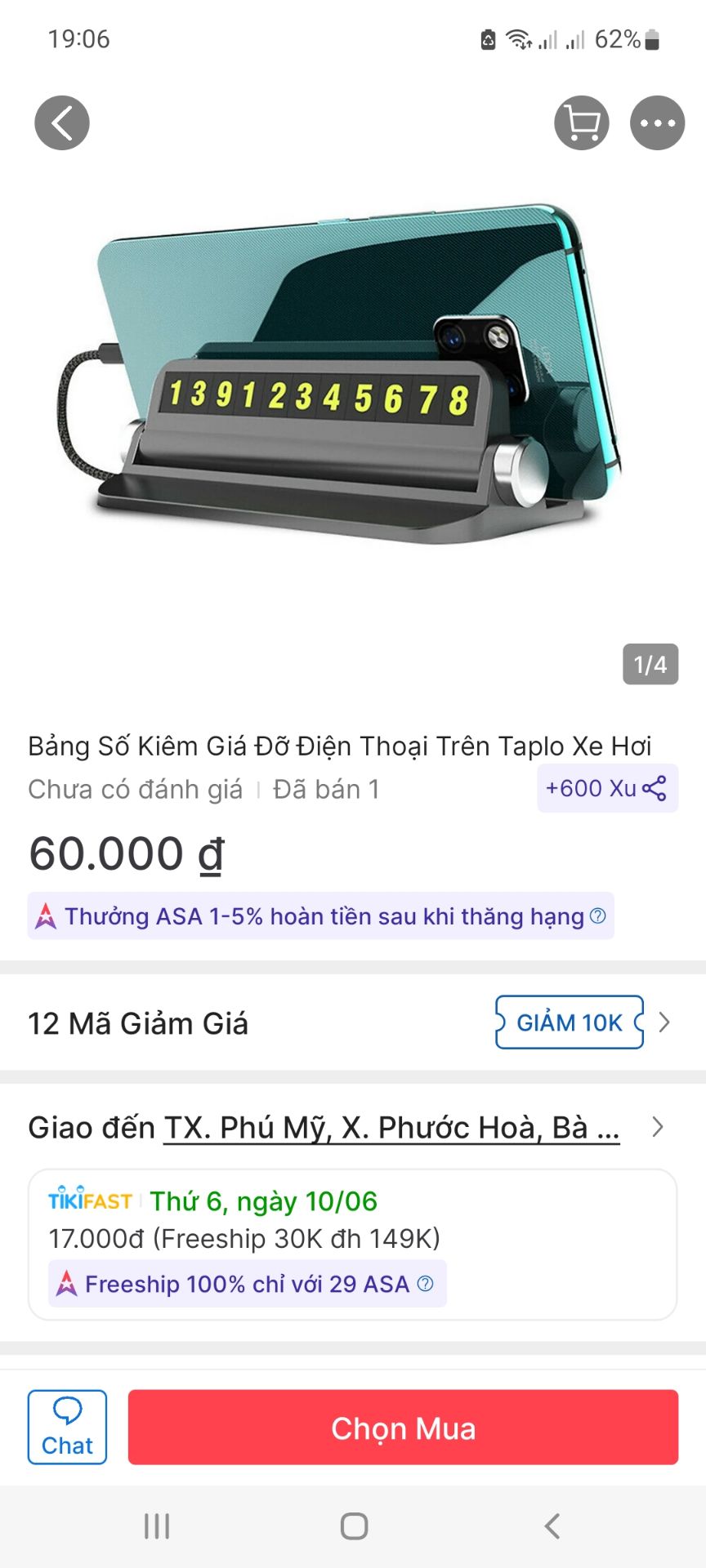Tap the Recents button in navigation bar
The width and height of the screenshot is (706, 1568).
(157, 1525)
